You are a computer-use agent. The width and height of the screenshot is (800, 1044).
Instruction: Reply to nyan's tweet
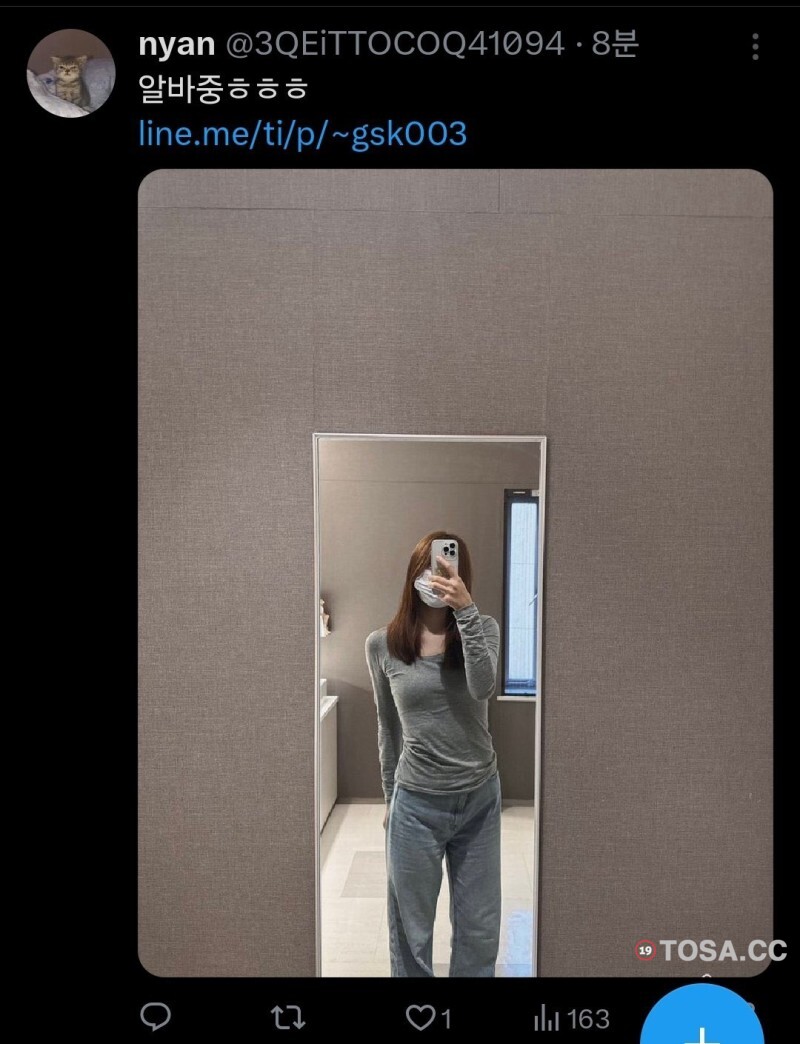[155, 1018]
